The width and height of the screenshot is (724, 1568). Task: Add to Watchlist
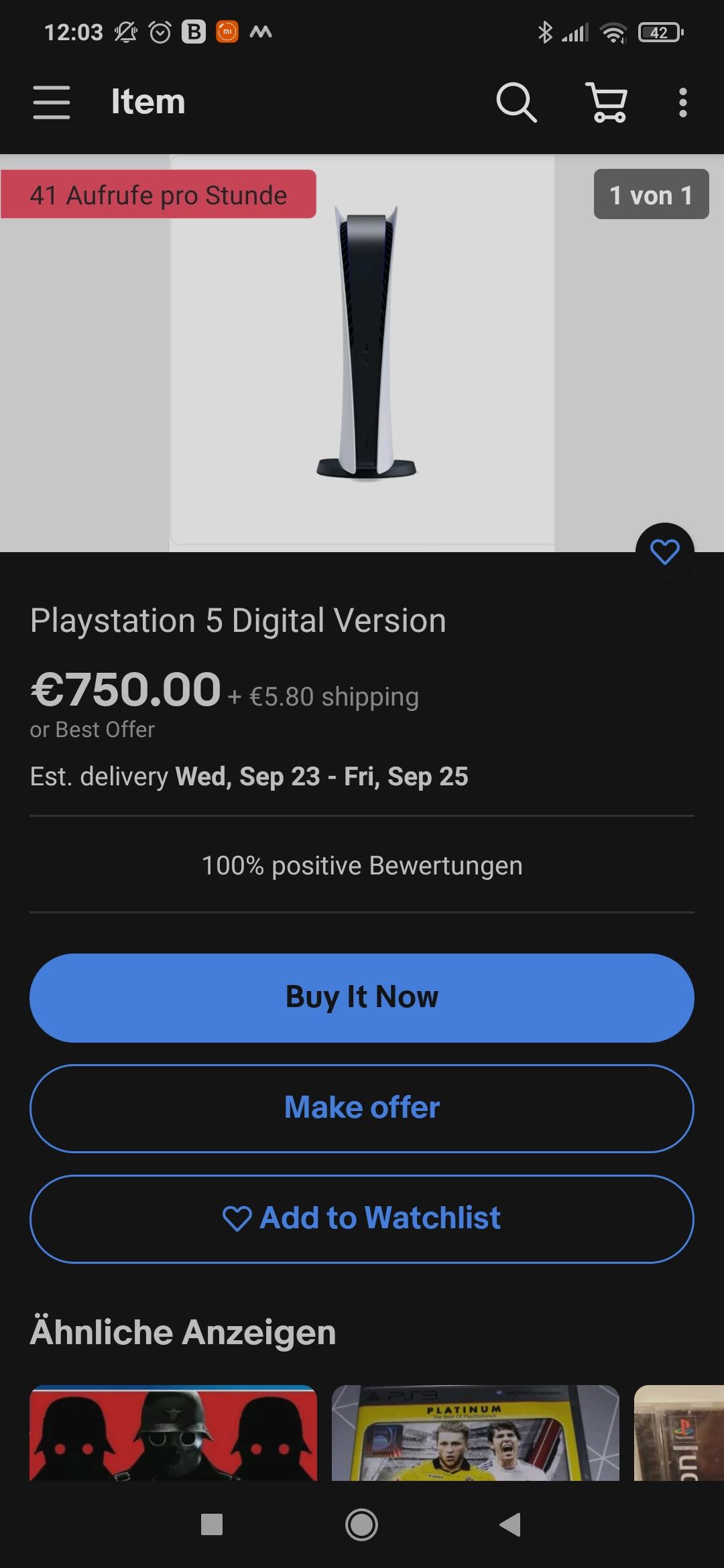[362, 1219]
